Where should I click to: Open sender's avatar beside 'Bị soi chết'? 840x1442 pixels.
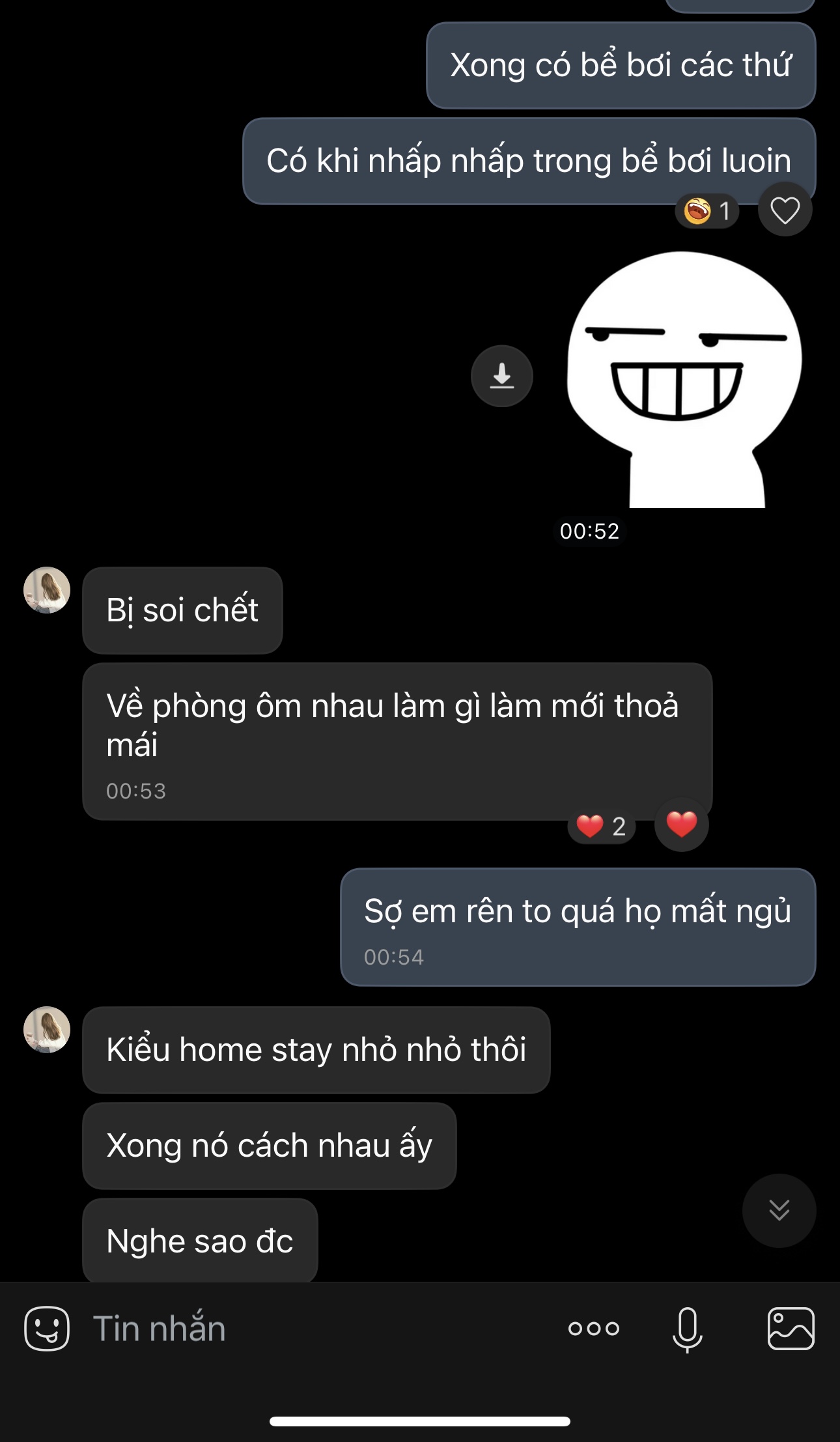tap(47, 590)
